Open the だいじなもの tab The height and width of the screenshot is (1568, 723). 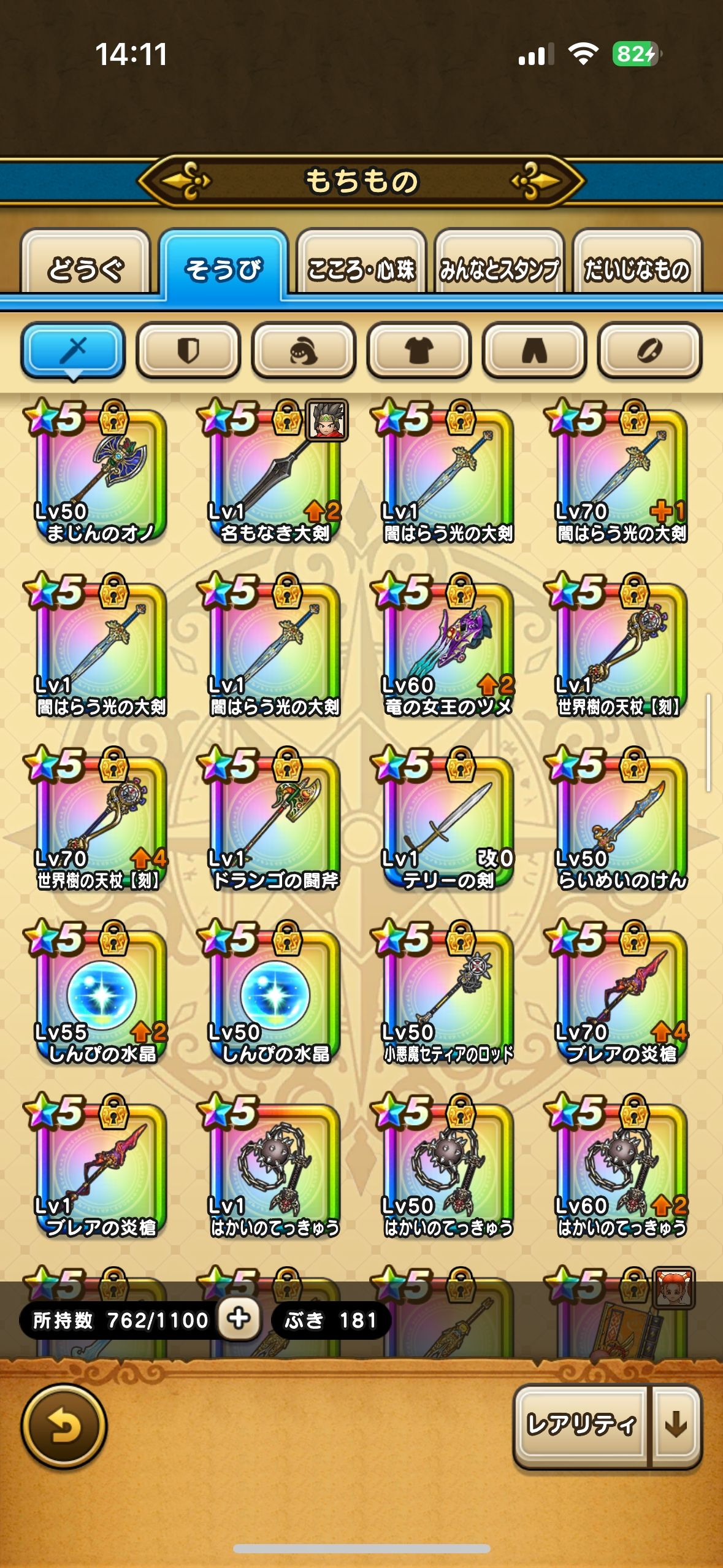637,268
